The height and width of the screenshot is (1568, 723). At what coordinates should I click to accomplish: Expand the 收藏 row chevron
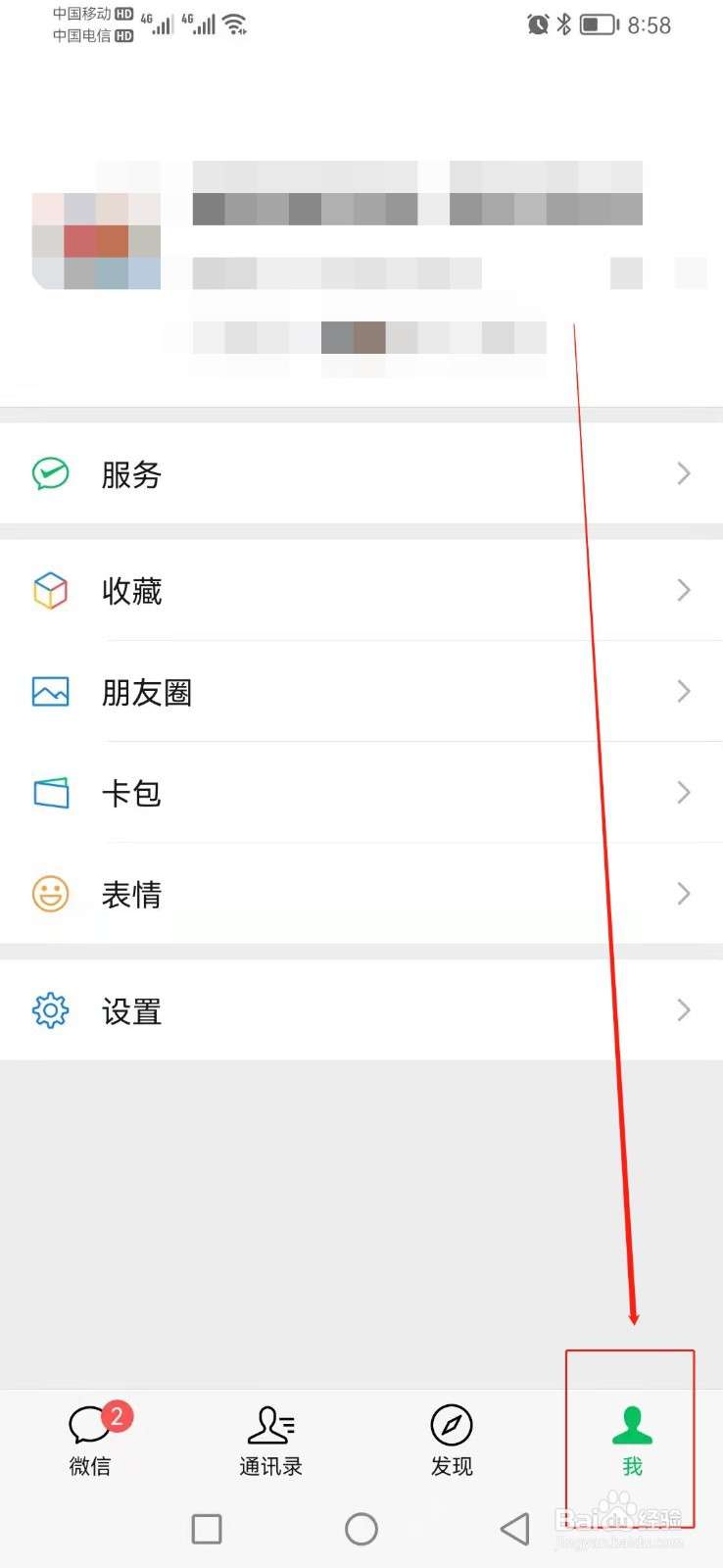point(684,591)
